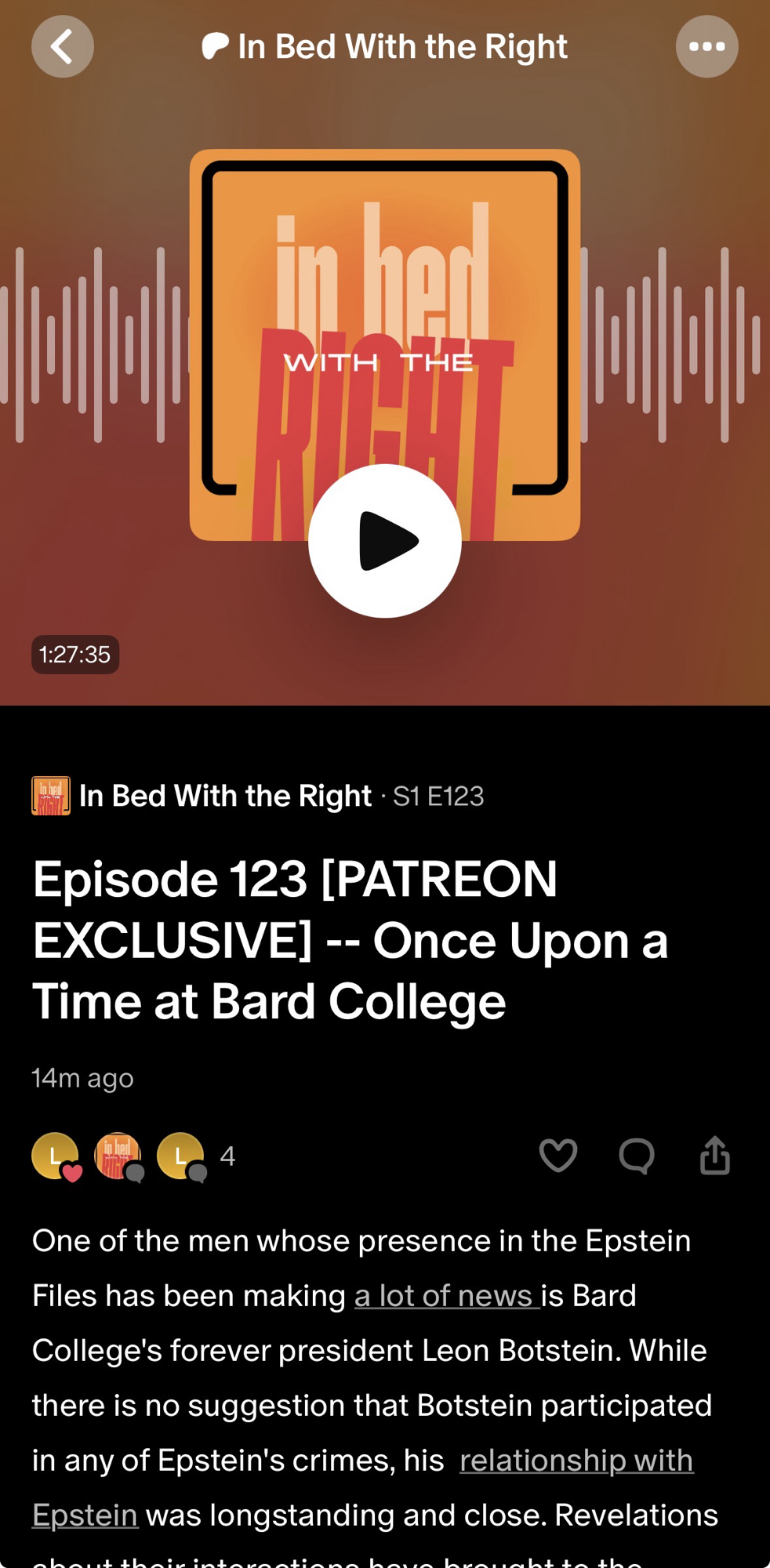
Task: Open the comments bubble
Action: pyautogui.click(x=637, y=1156)
